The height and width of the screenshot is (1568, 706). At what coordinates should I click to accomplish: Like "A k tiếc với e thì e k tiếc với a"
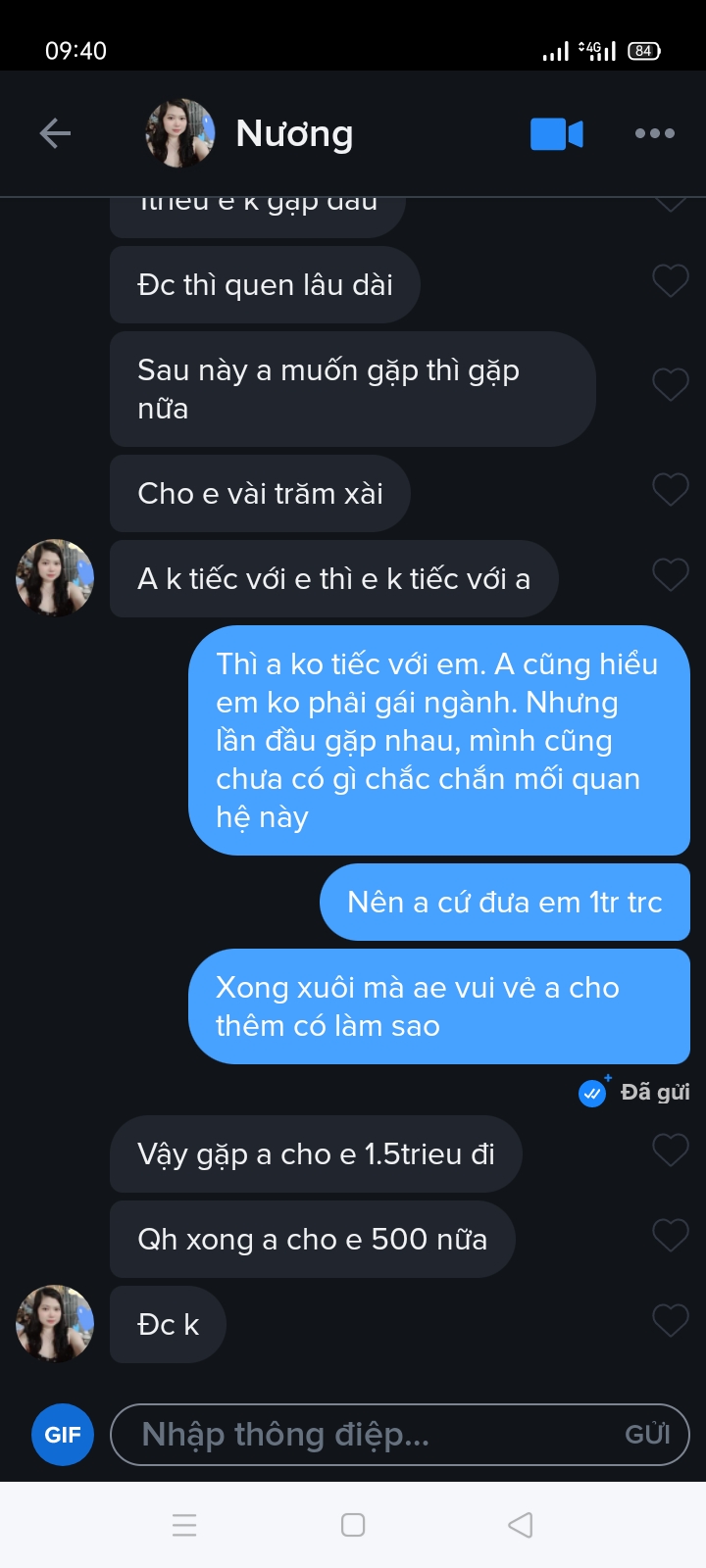pyautogui.click(x=671, y=575)
